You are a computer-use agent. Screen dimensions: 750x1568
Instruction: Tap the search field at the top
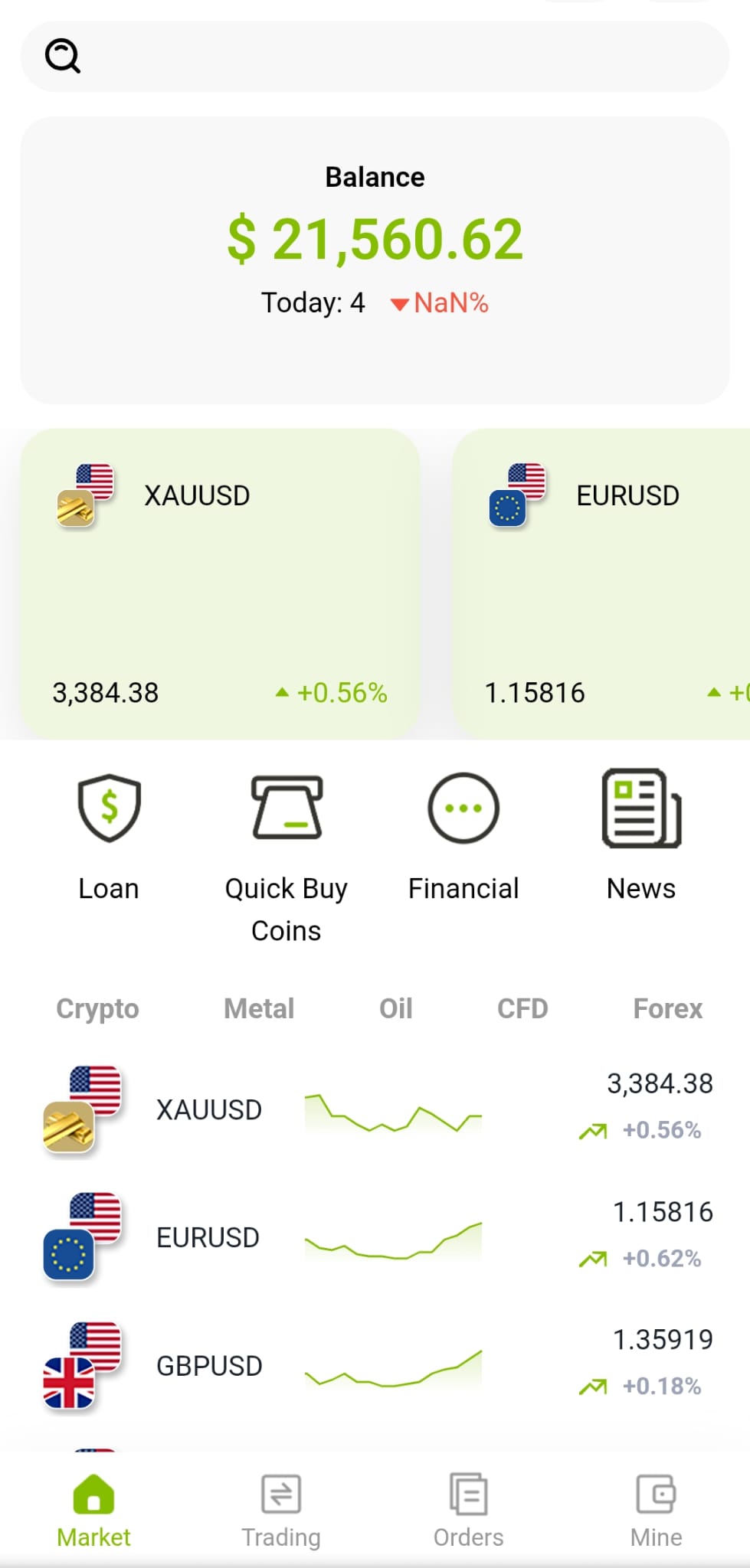(x=375, y=57)
